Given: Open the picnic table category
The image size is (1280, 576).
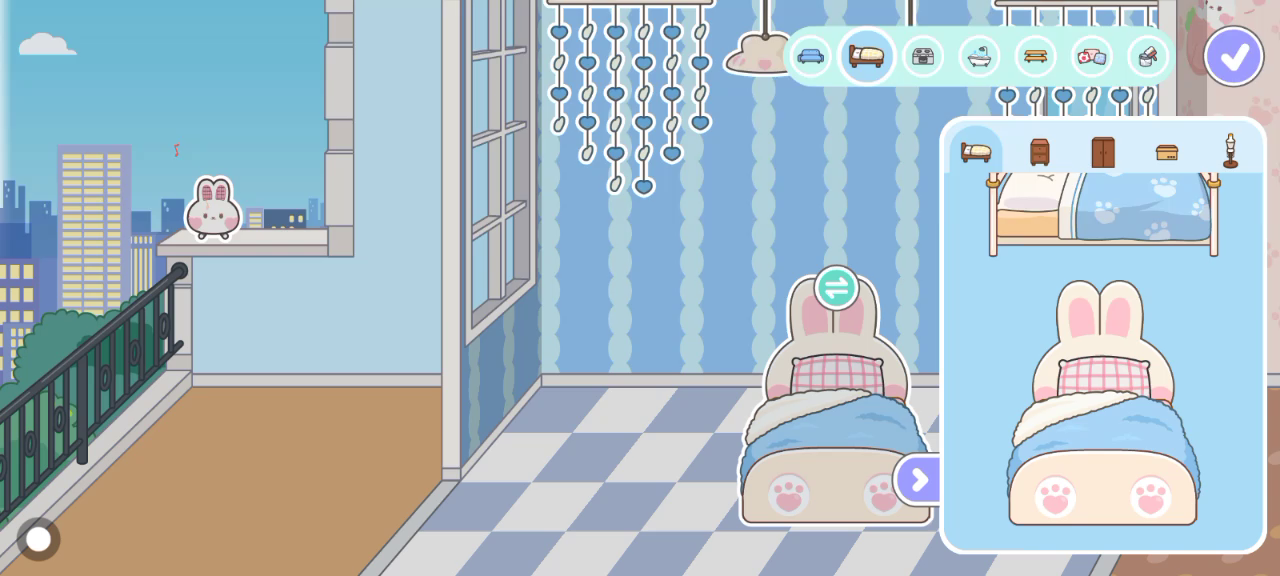Looking at the screenshot, I should coord(1035,56).
